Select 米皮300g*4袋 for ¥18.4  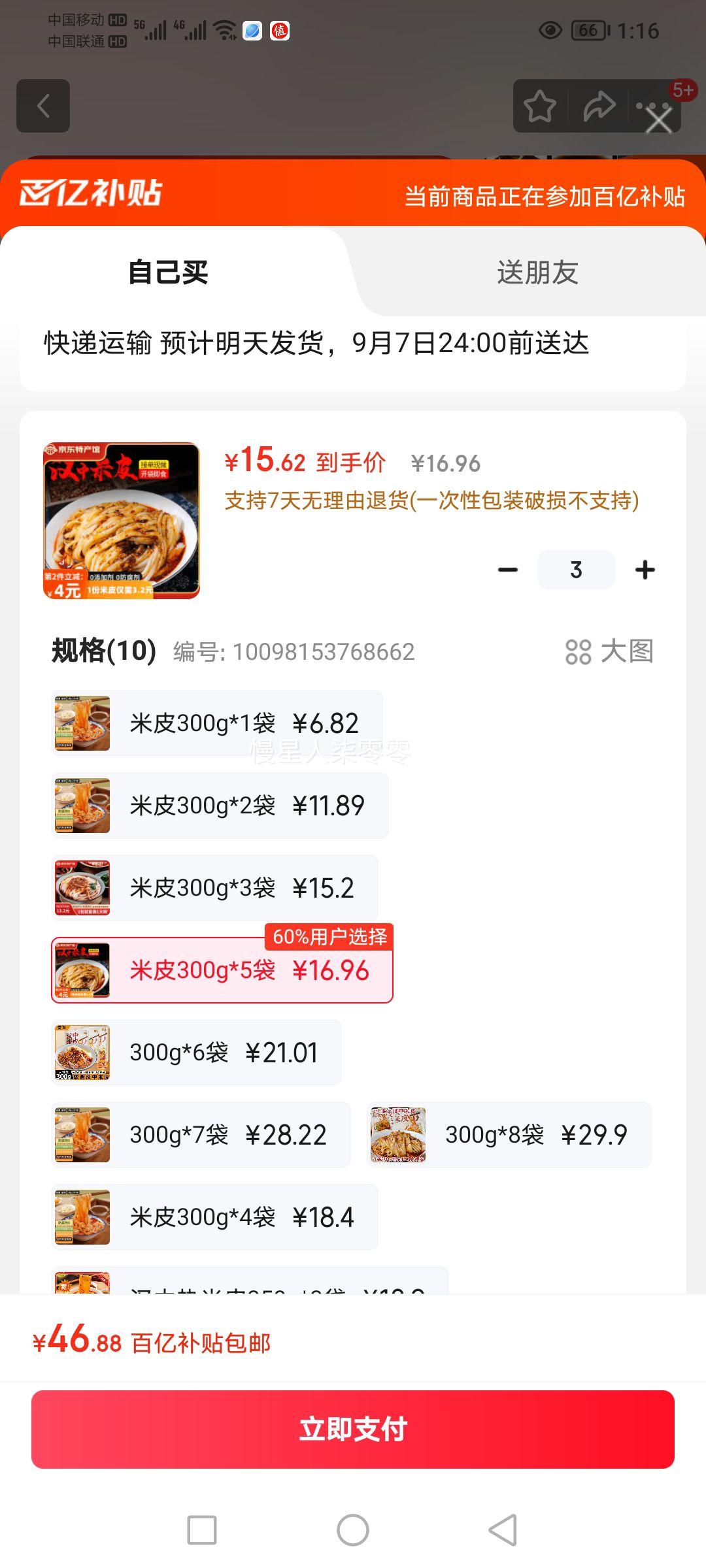[x=214, y=1217]
